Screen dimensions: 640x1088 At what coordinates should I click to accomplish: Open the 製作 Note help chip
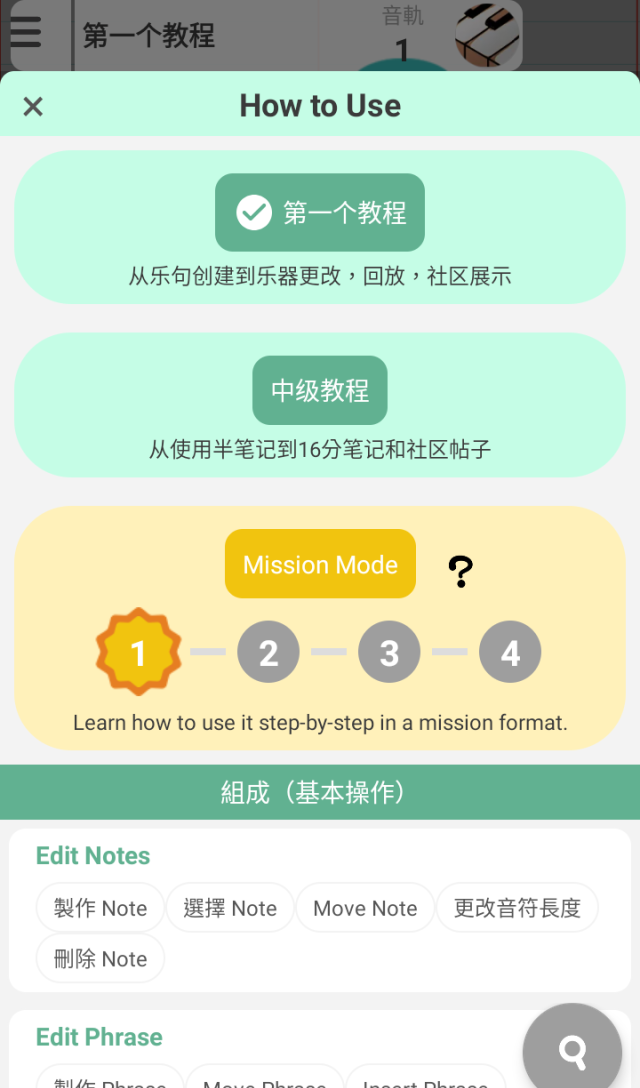[101, 908]
